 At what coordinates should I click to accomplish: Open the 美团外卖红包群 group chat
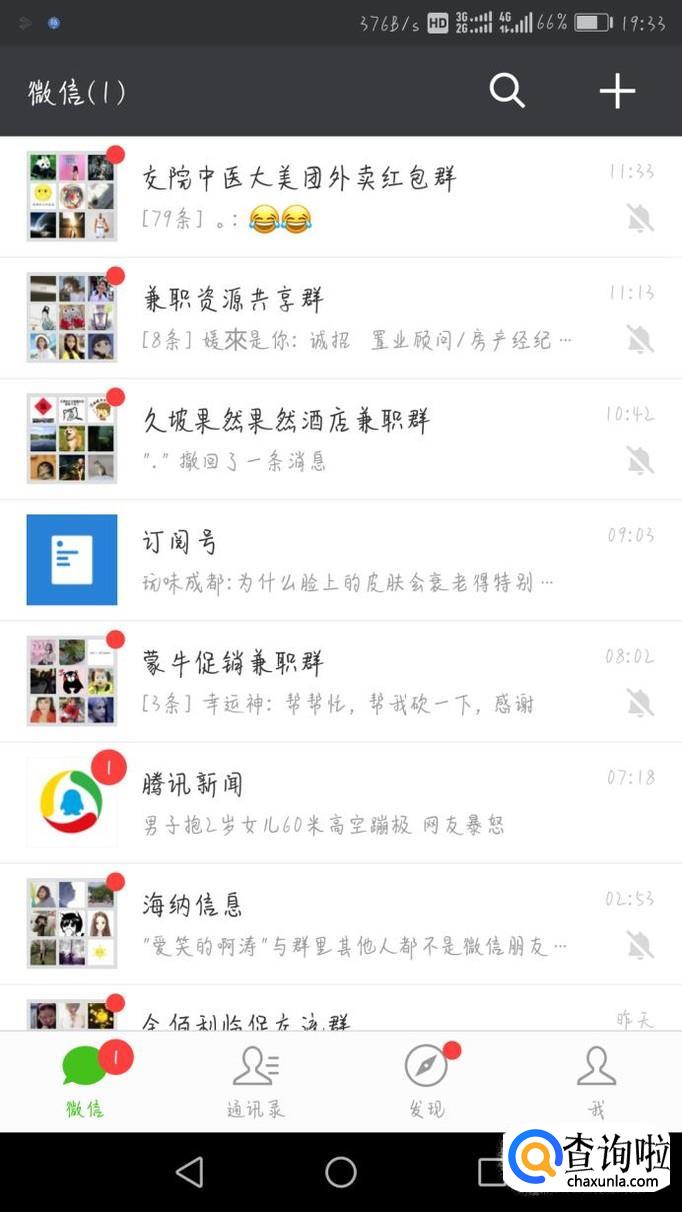point(340,197)
